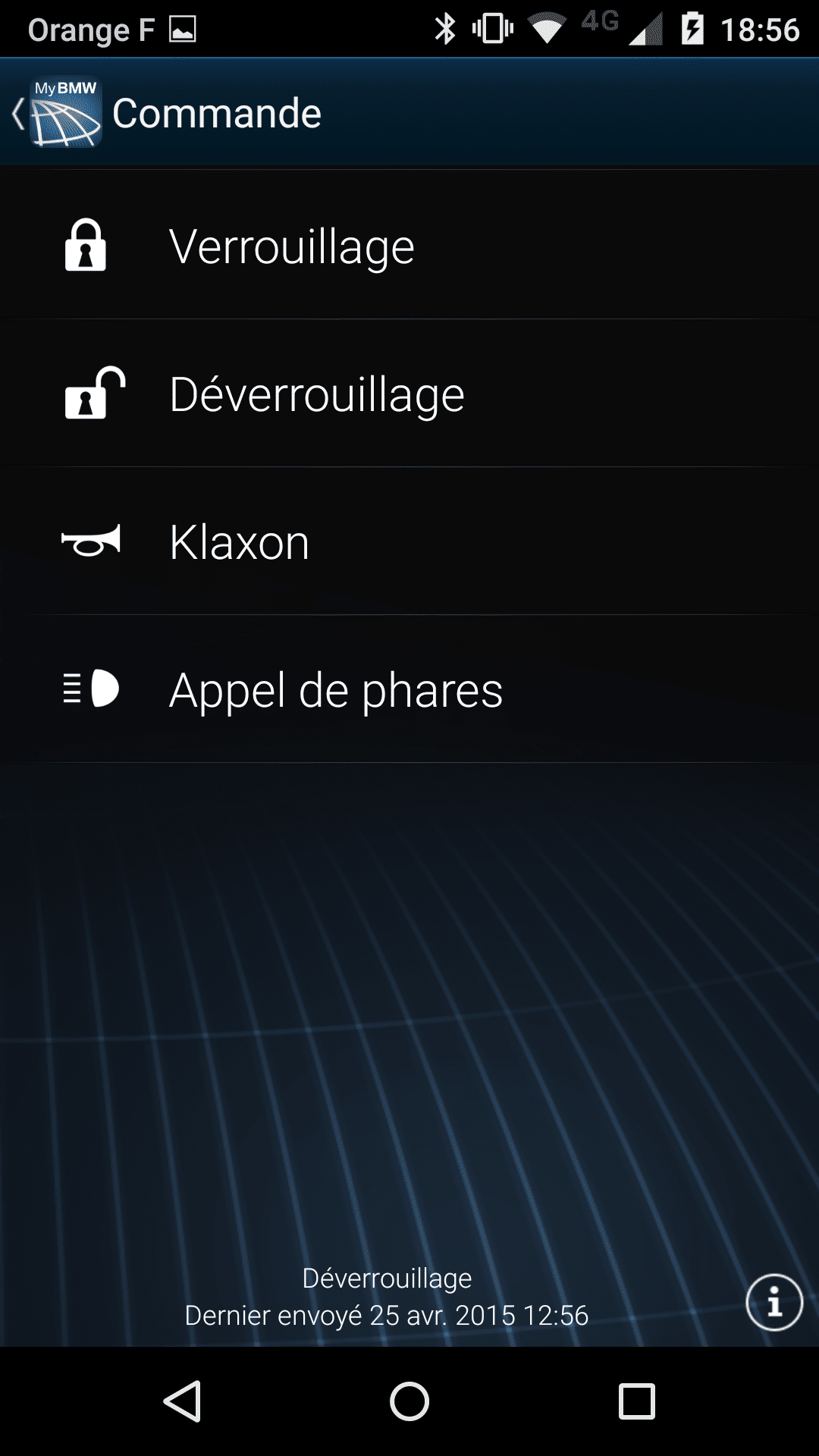The image size is (819, 1456).
Task: Trigger Appel de phares command
Action: tap(409, 689)
